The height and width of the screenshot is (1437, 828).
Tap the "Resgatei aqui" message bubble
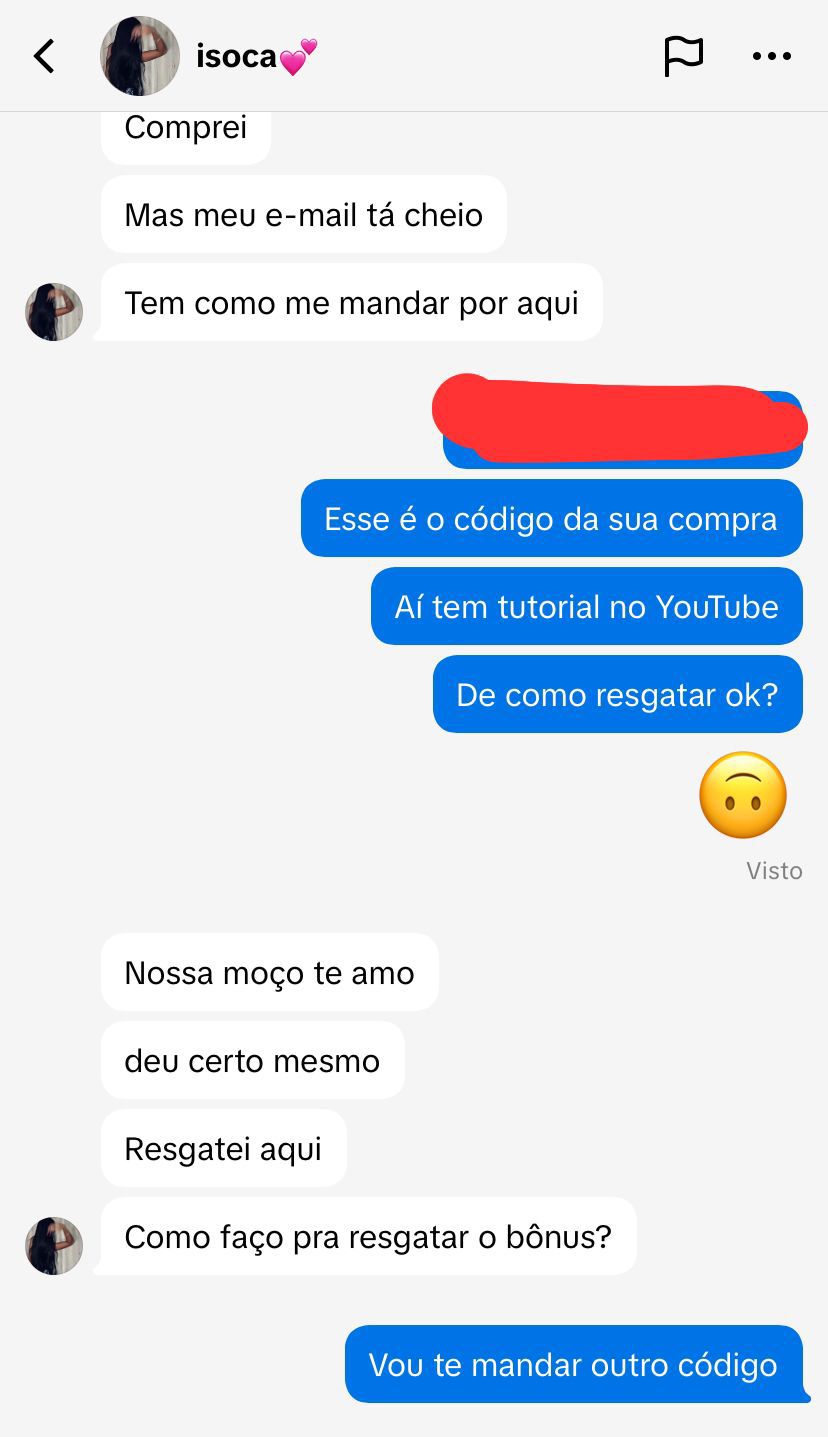(x=223, y=1147)
